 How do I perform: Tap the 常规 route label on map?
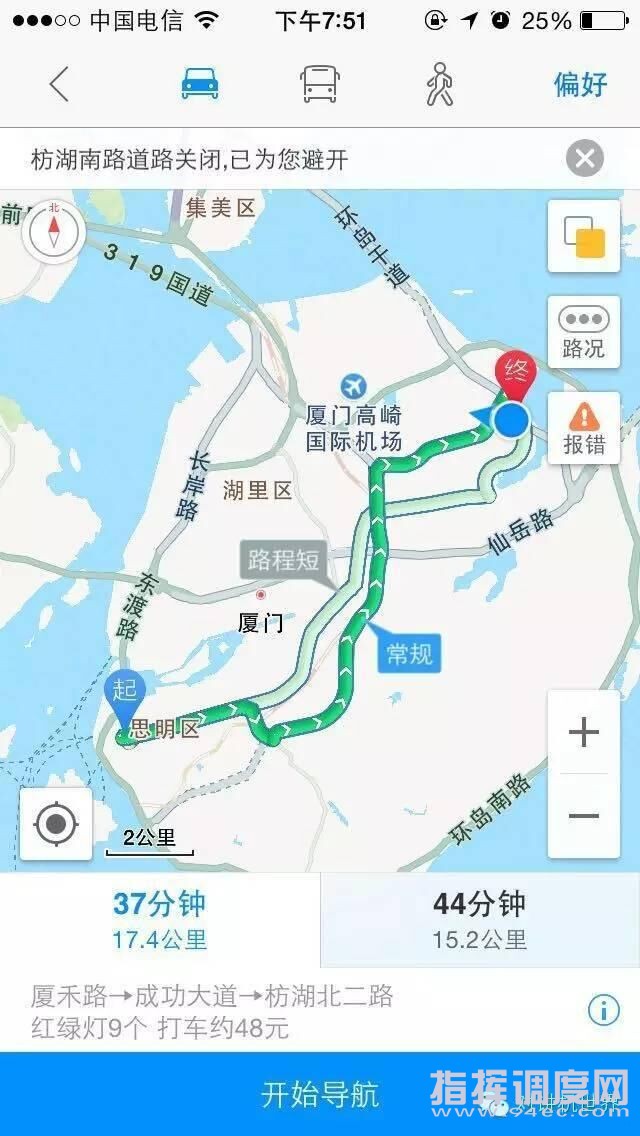click(409, 654)
